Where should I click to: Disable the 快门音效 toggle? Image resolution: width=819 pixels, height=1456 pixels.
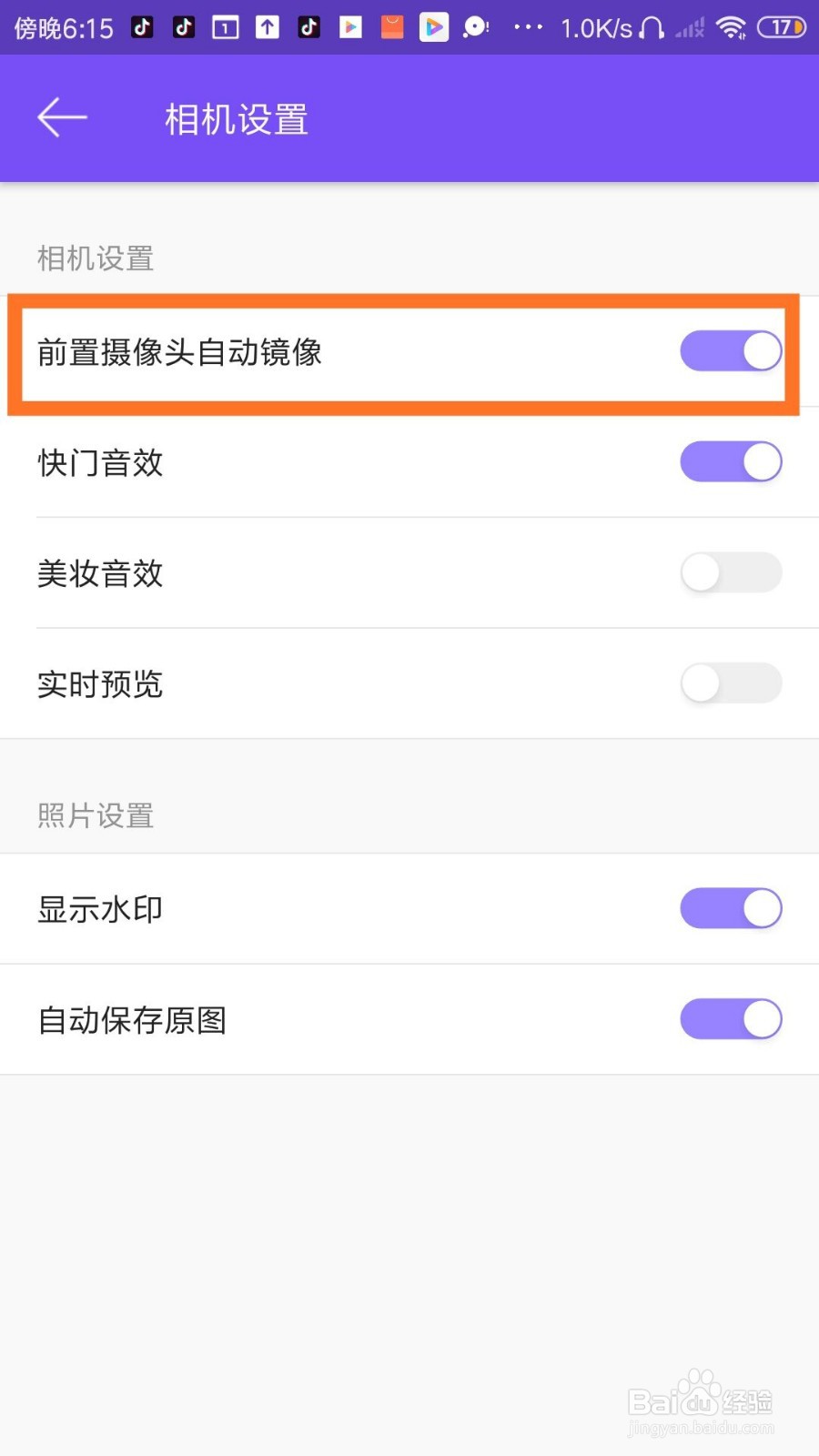731,462
